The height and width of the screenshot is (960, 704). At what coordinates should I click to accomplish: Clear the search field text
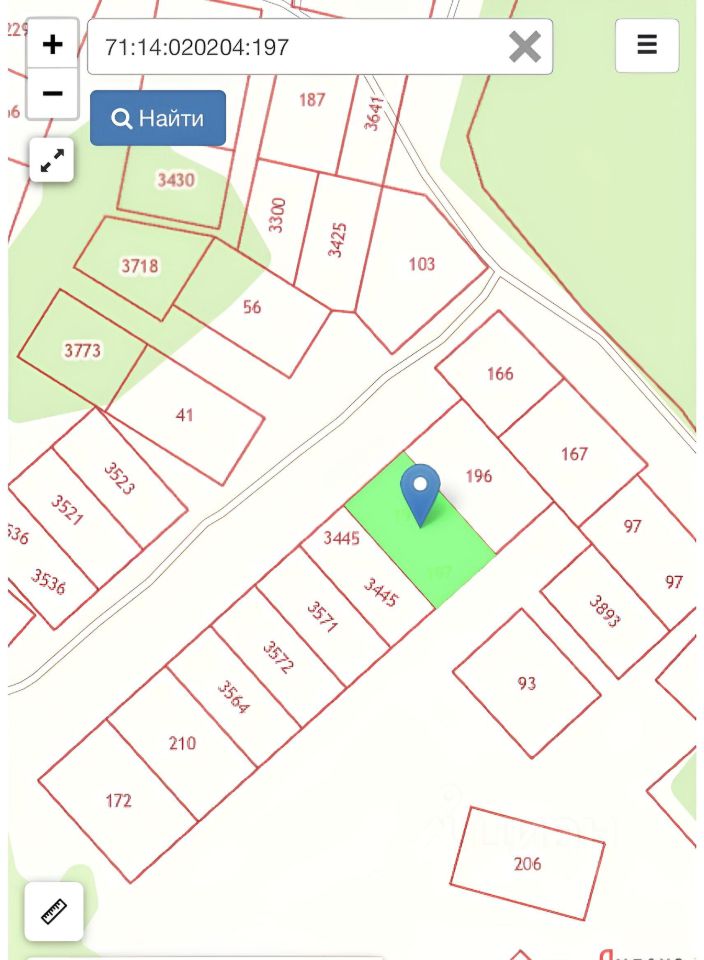525,47
